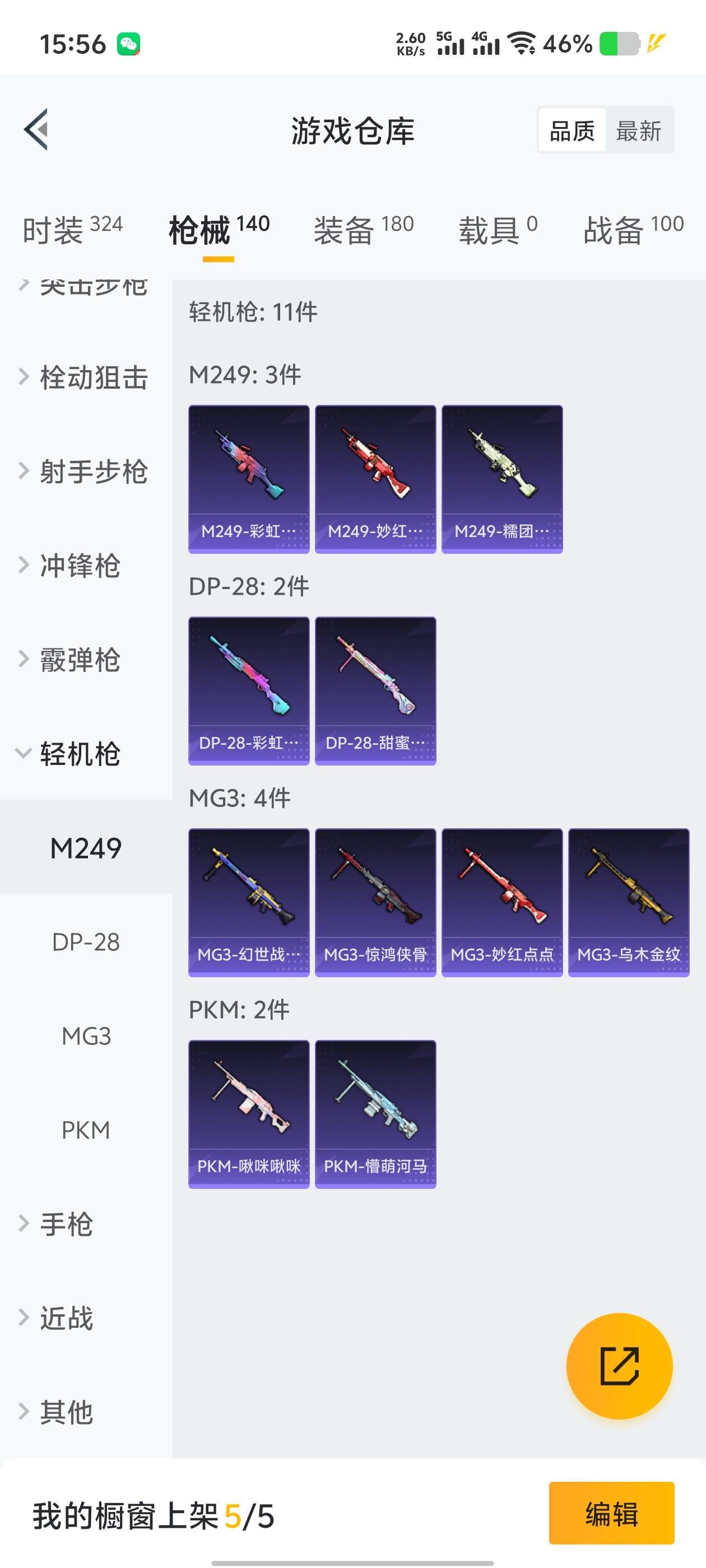Select DP-28 in the sidebar

pos(86,942)
